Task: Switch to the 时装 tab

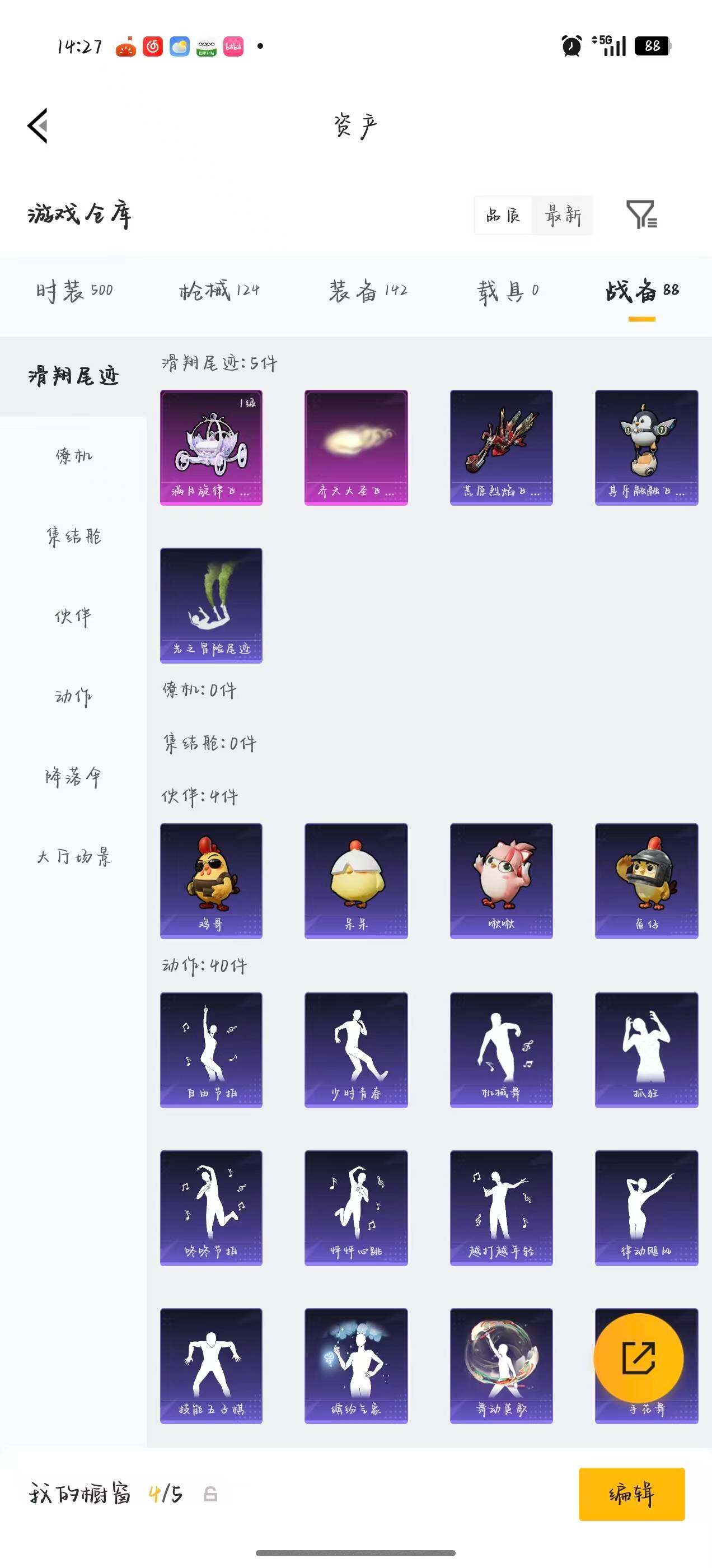Action: 74,290
